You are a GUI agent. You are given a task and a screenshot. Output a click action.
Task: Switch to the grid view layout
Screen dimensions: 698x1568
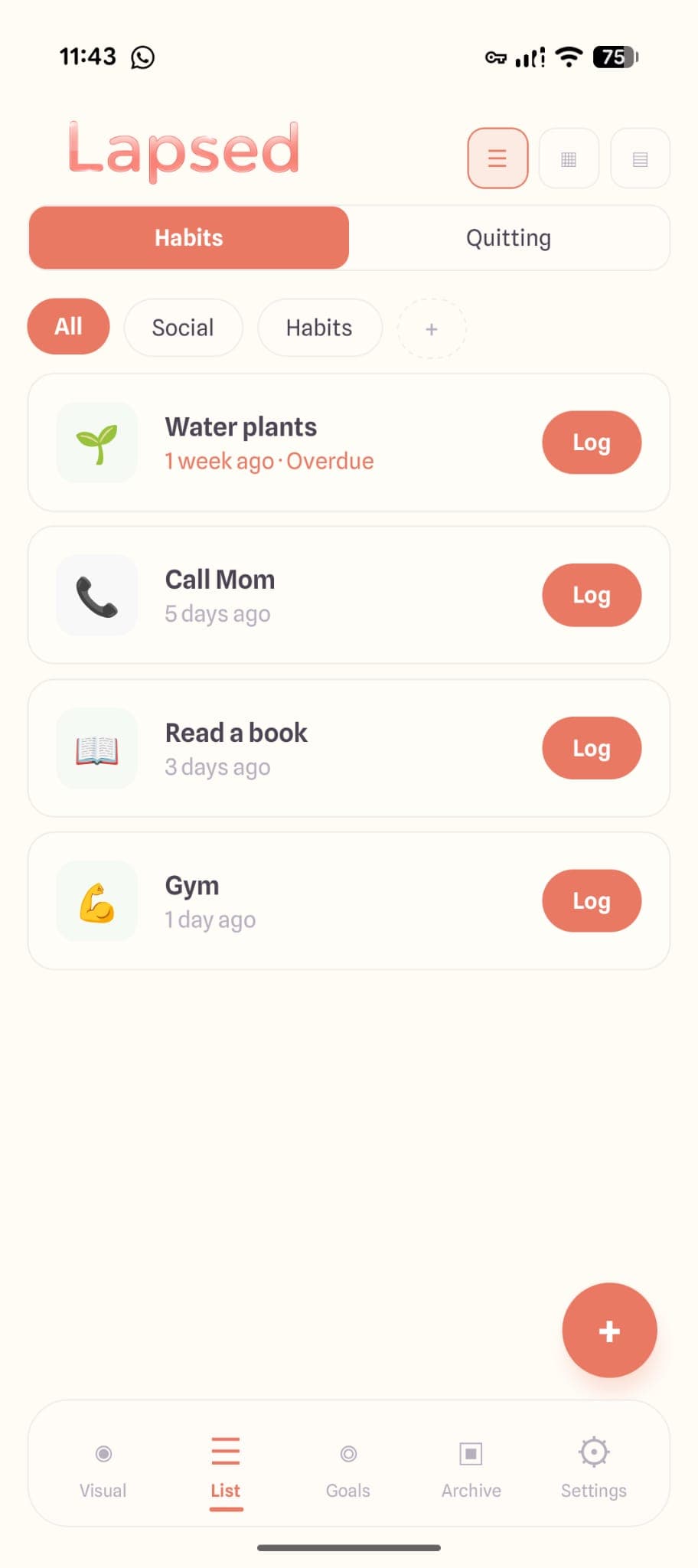click(x=569, y=158)
